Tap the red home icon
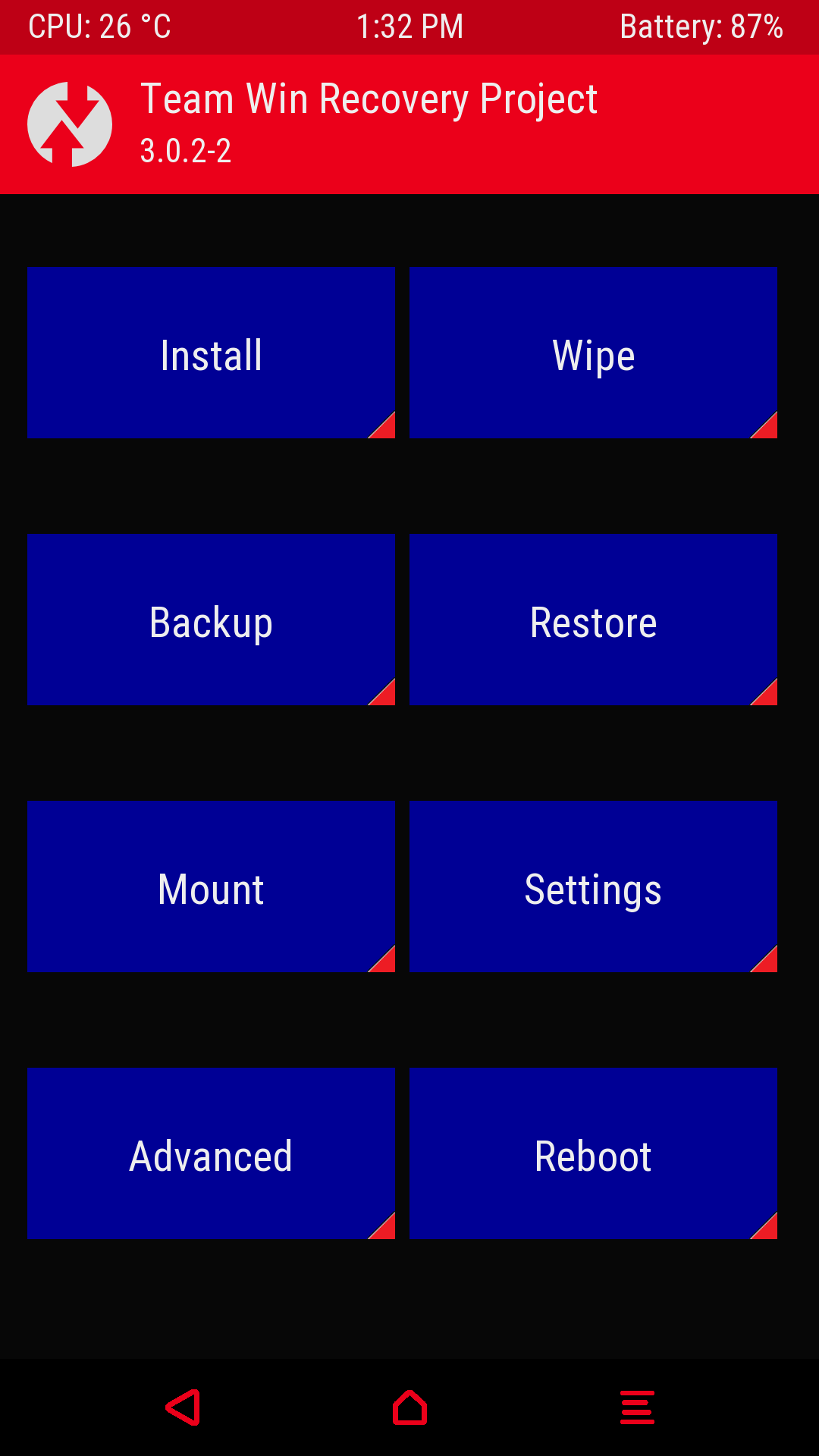819x1456 pixels. pos(409,1407)
